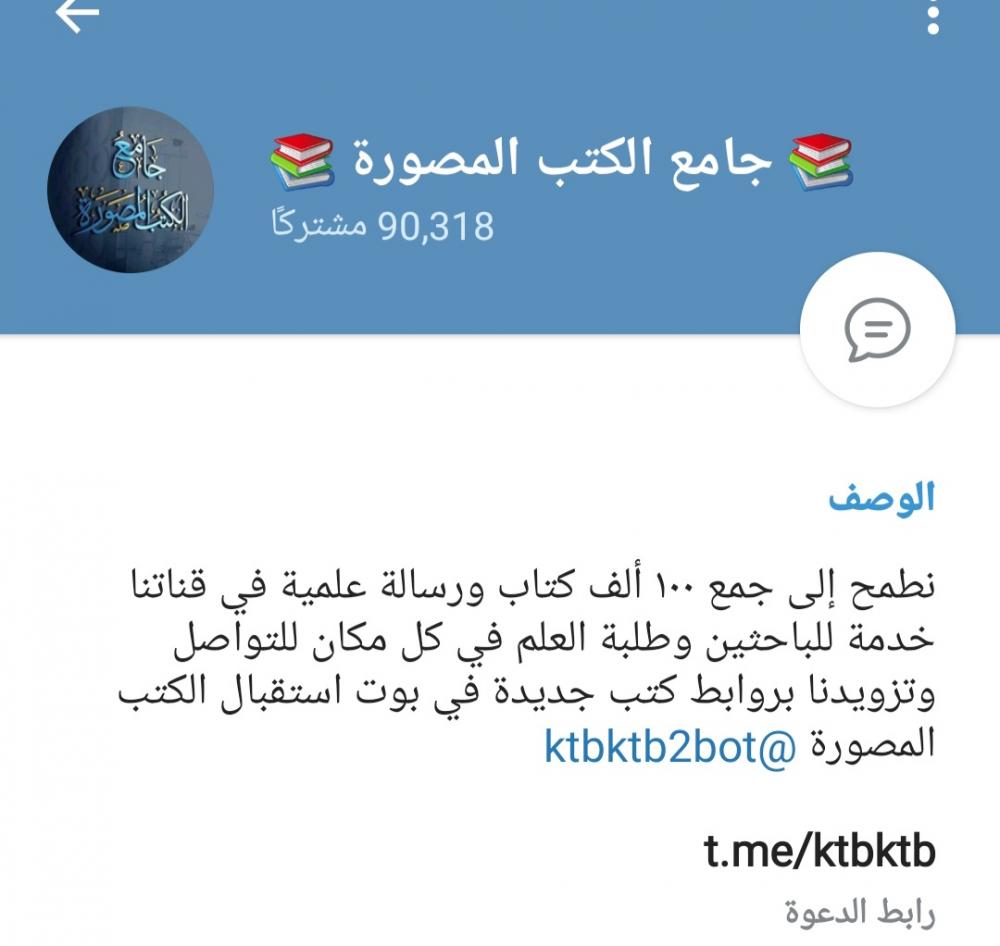Open the channel's round profile picture
The image size is (1000, 946).
tap(130, 191)
